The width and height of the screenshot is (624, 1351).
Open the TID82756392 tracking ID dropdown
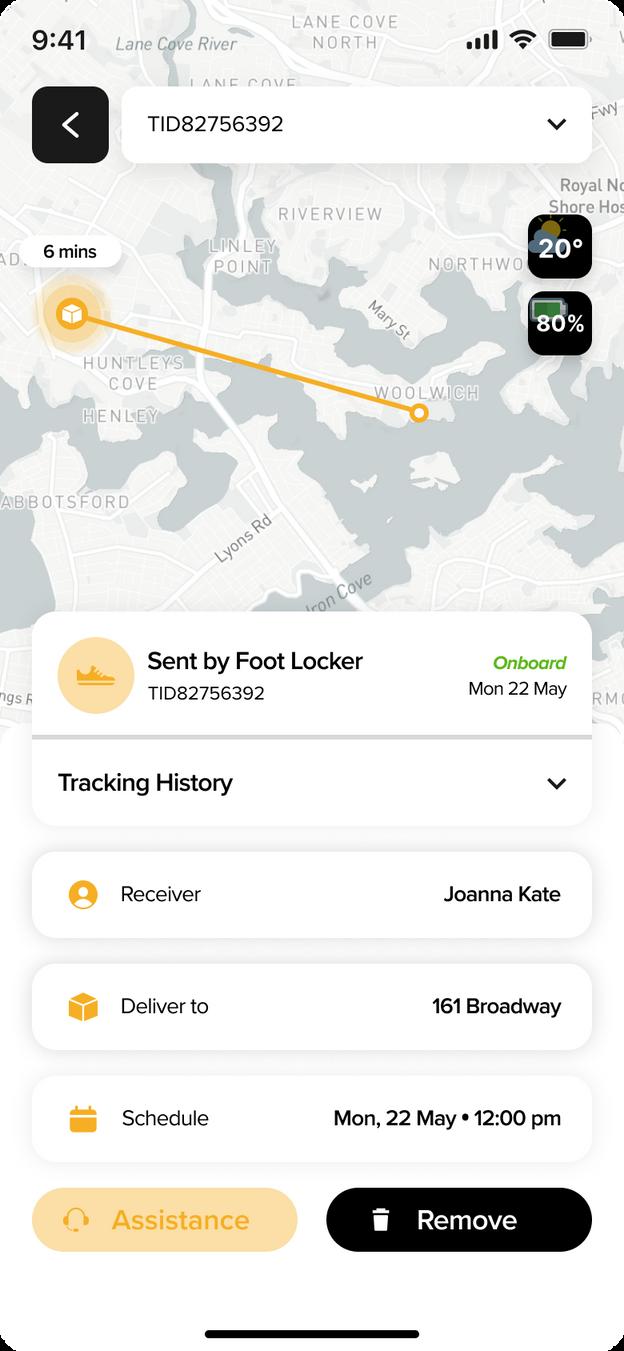coord(356,125)
